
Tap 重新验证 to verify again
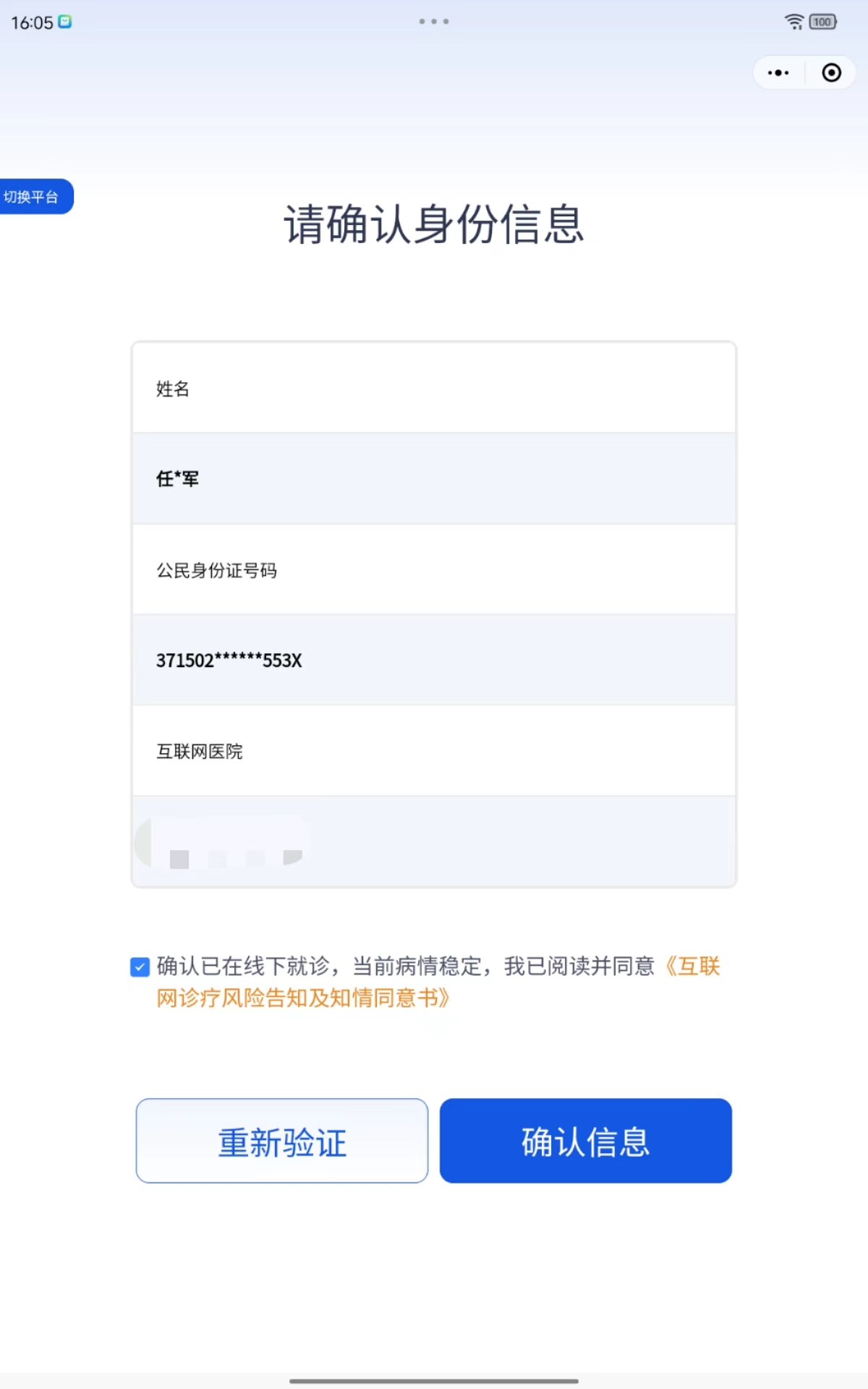click(x=282, y=1142)
